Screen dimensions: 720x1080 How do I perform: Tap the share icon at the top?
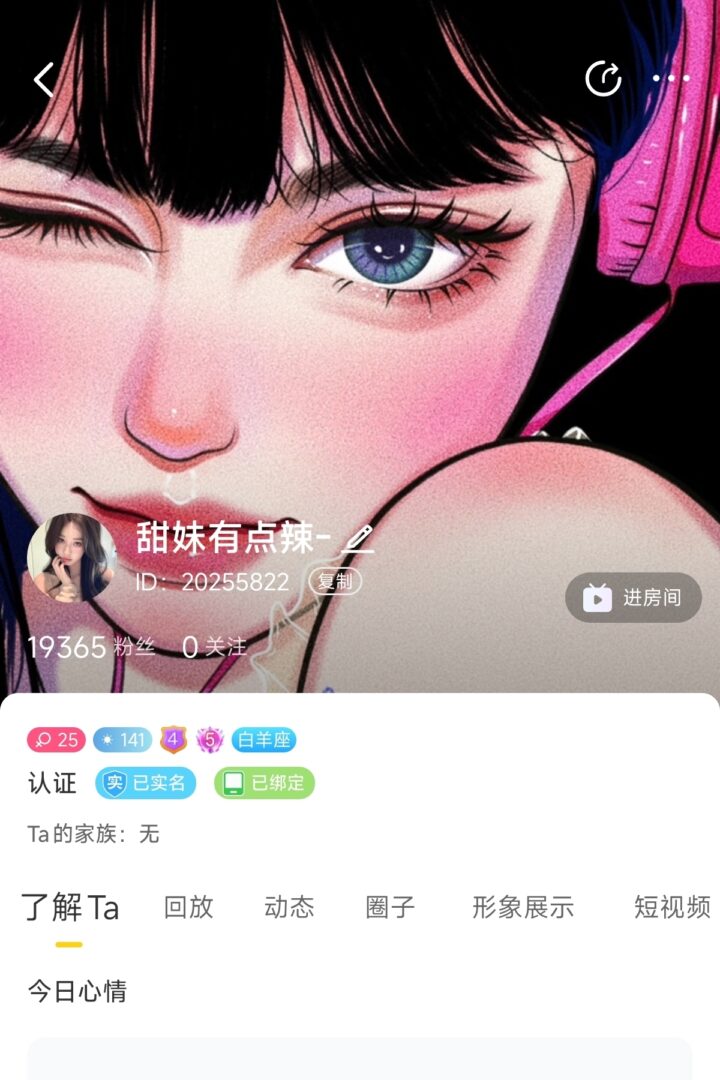pyautogui.click(x=603, y=79)
